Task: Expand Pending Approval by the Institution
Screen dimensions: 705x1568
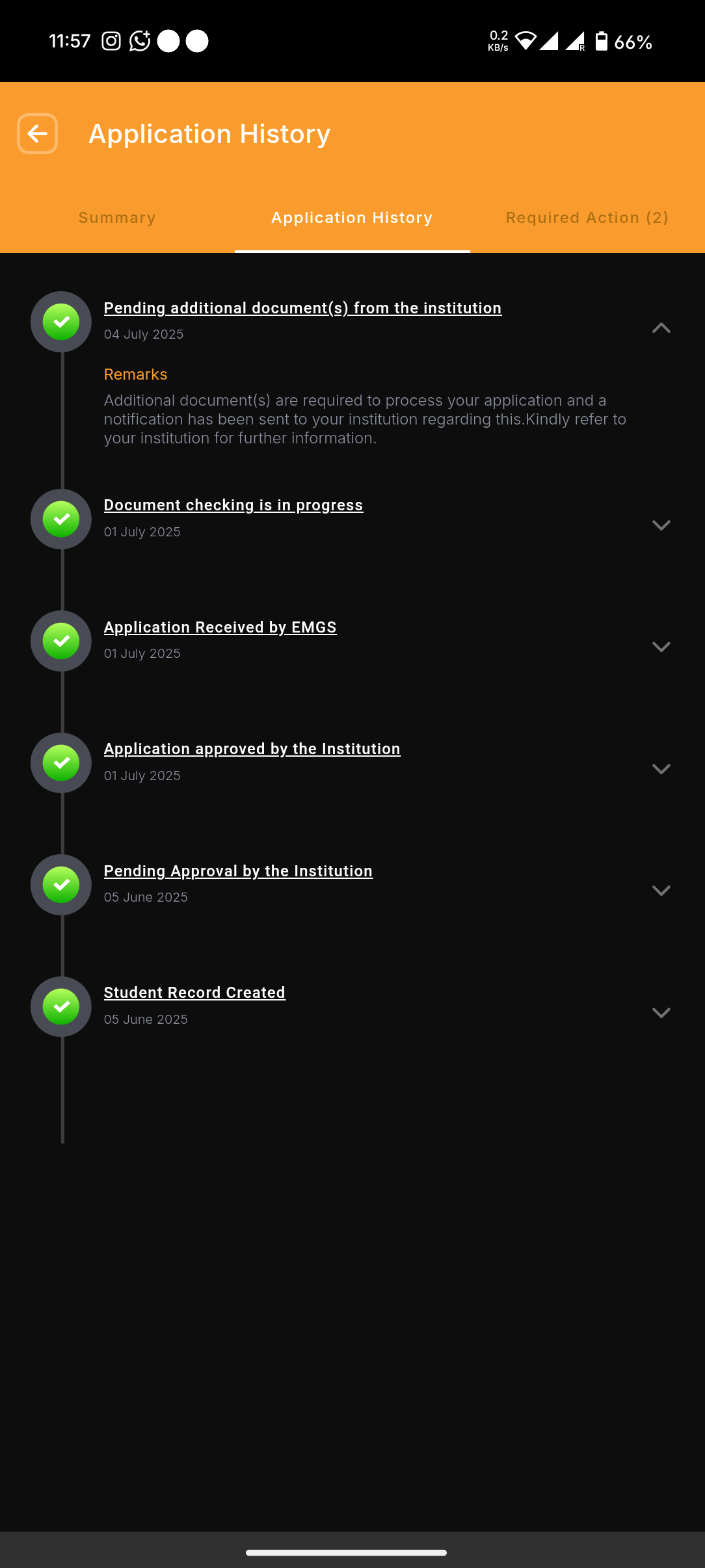Action: coord(661,891)
